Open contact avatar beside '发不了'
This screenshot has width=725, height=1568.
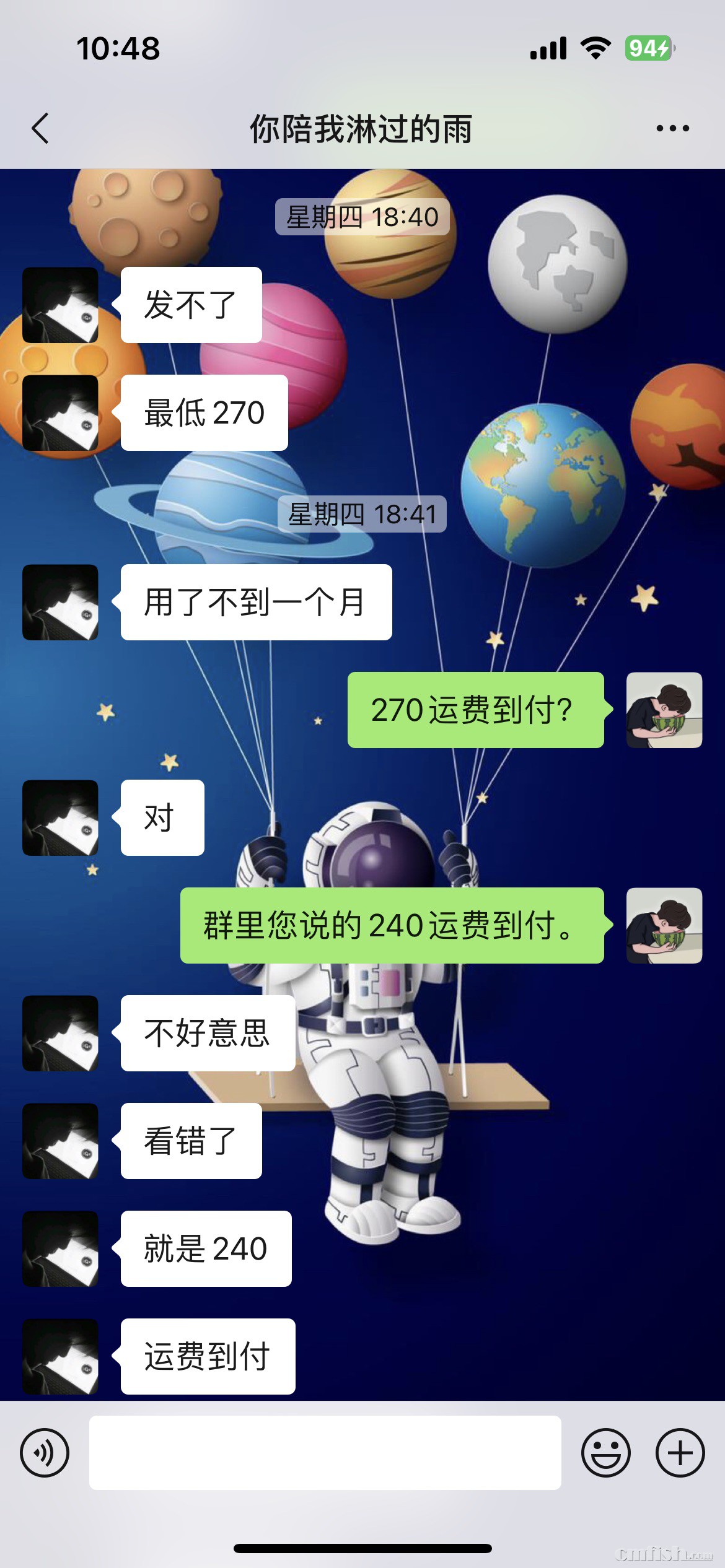coord(60,305)
